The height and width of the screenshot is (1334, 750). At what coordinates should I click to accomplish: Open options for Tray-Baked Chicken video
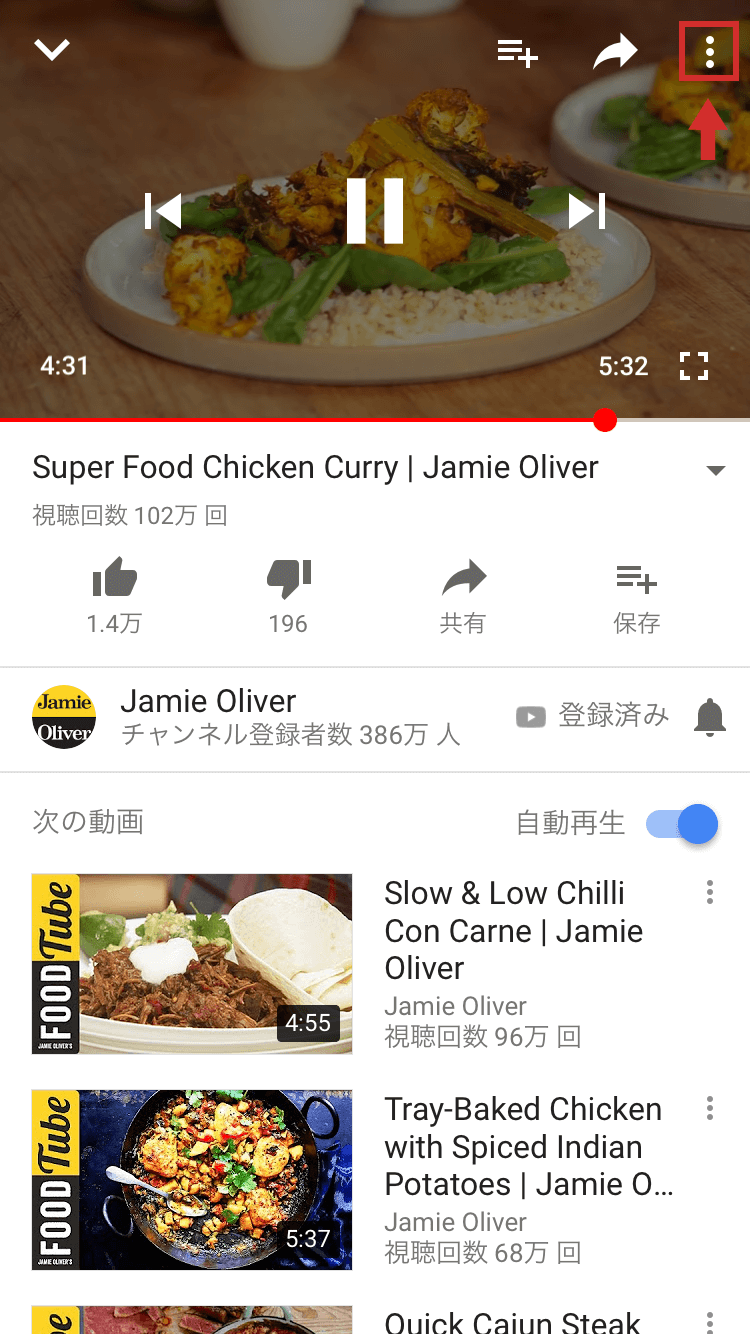tap(709, 1108)
